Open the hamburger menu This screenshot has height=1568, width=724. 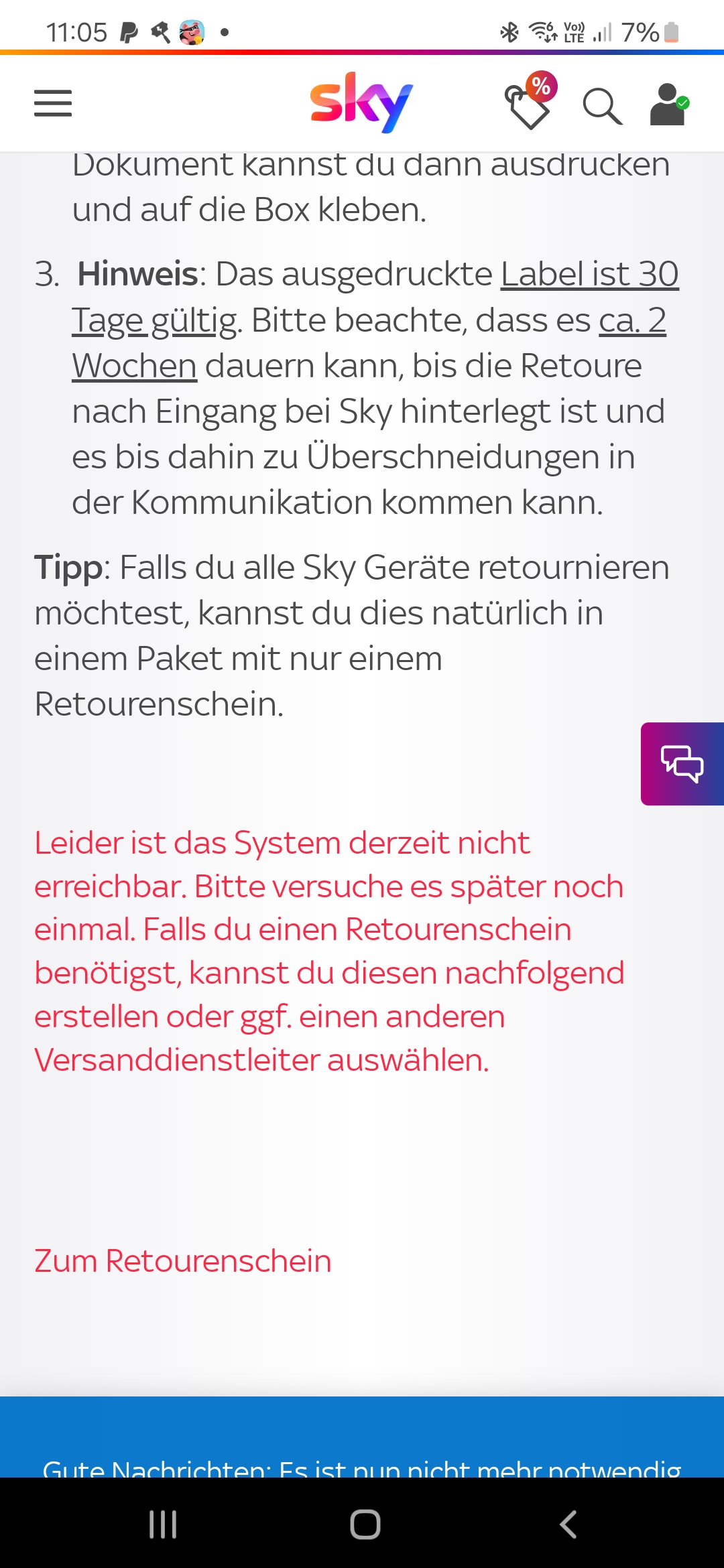[x=53, y=103]
